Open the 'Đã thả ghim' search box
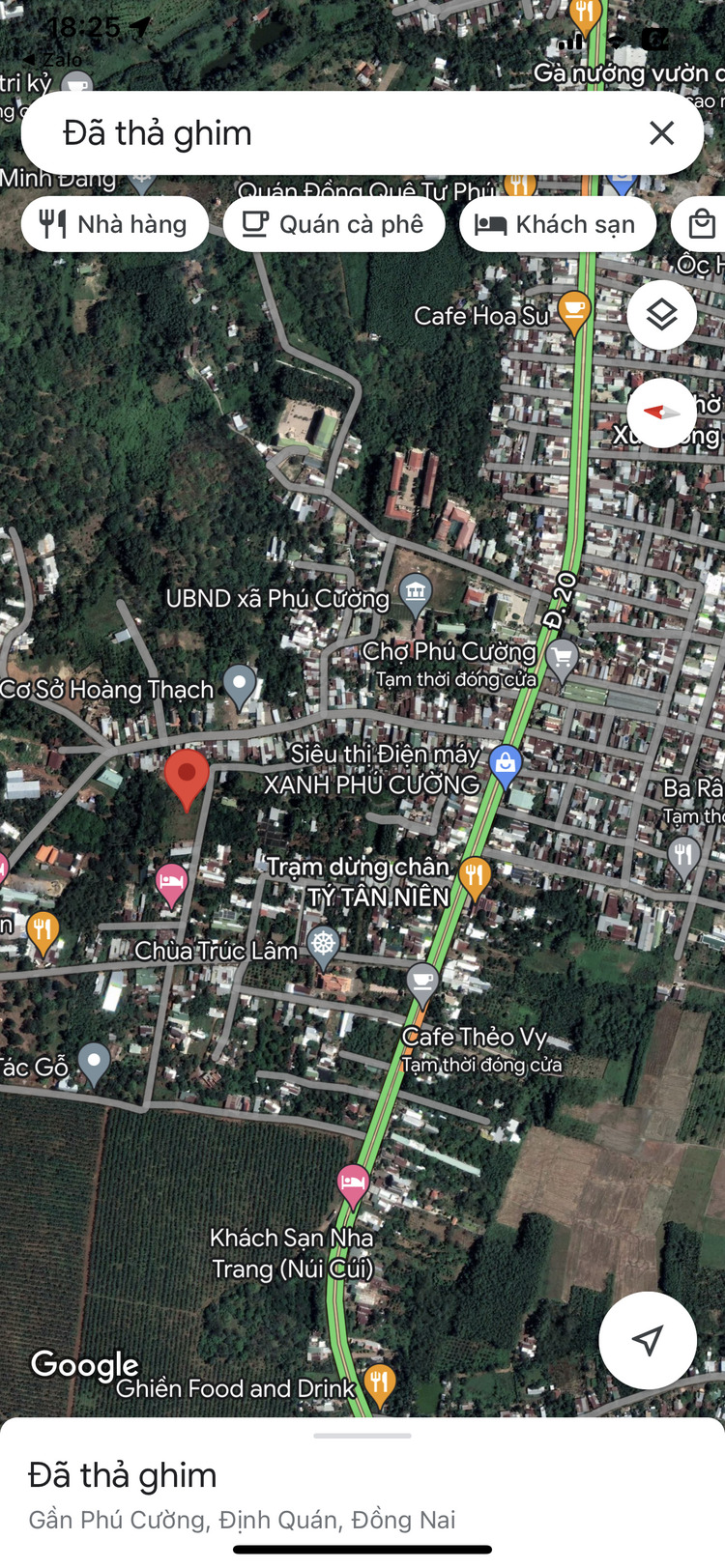The image size is (725, 1568). tap(329, 133)
